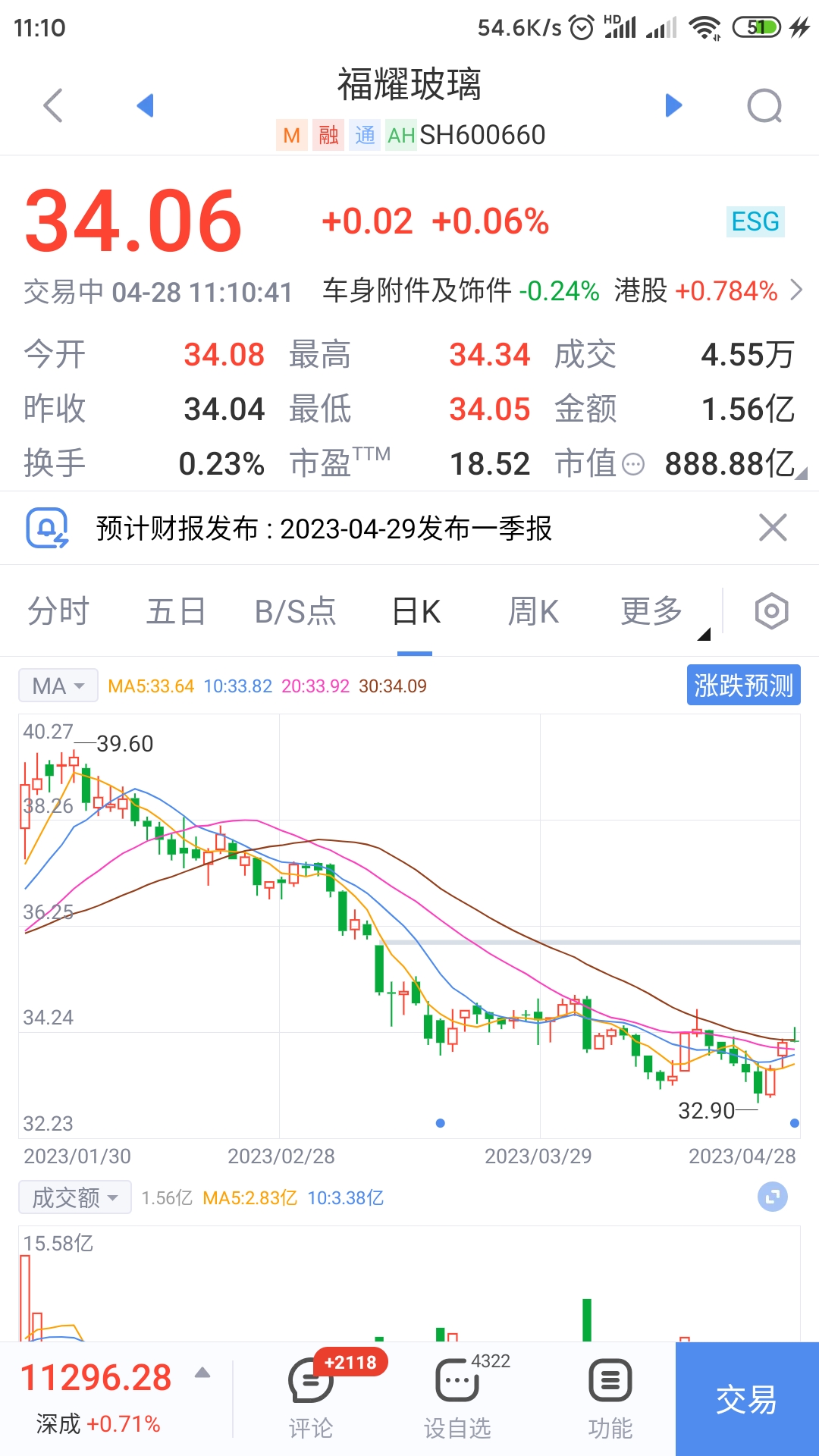
Task: Tap the 涨跌预测 button
Action: [743, 686]
